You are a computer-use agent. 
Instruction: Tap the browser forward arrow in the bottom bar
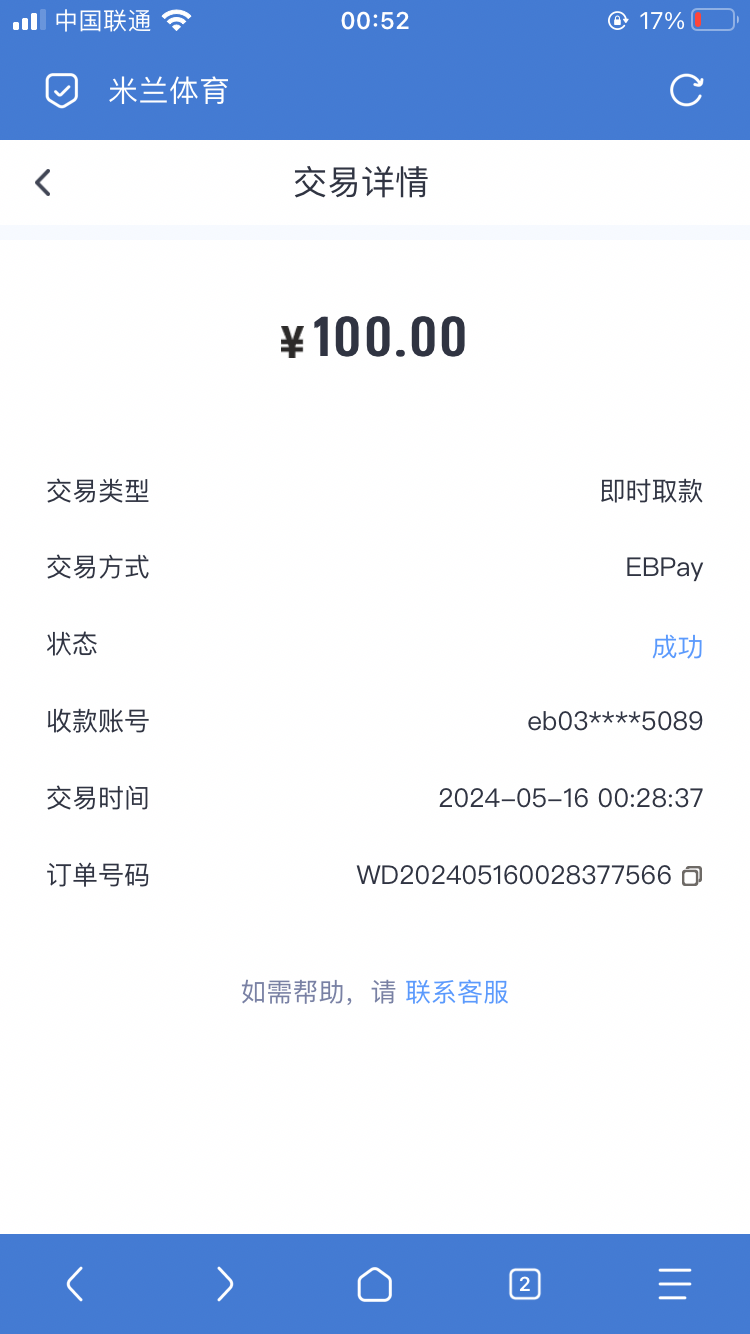225,1284
